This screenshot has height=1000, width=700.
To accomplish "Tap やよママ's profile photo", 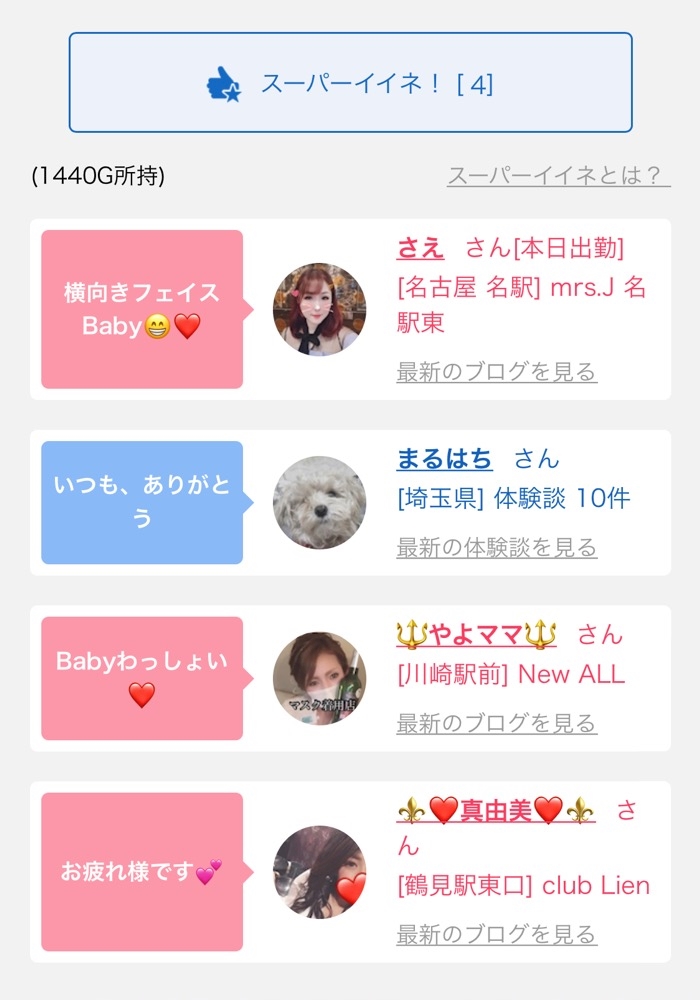I will pos(319,679).
